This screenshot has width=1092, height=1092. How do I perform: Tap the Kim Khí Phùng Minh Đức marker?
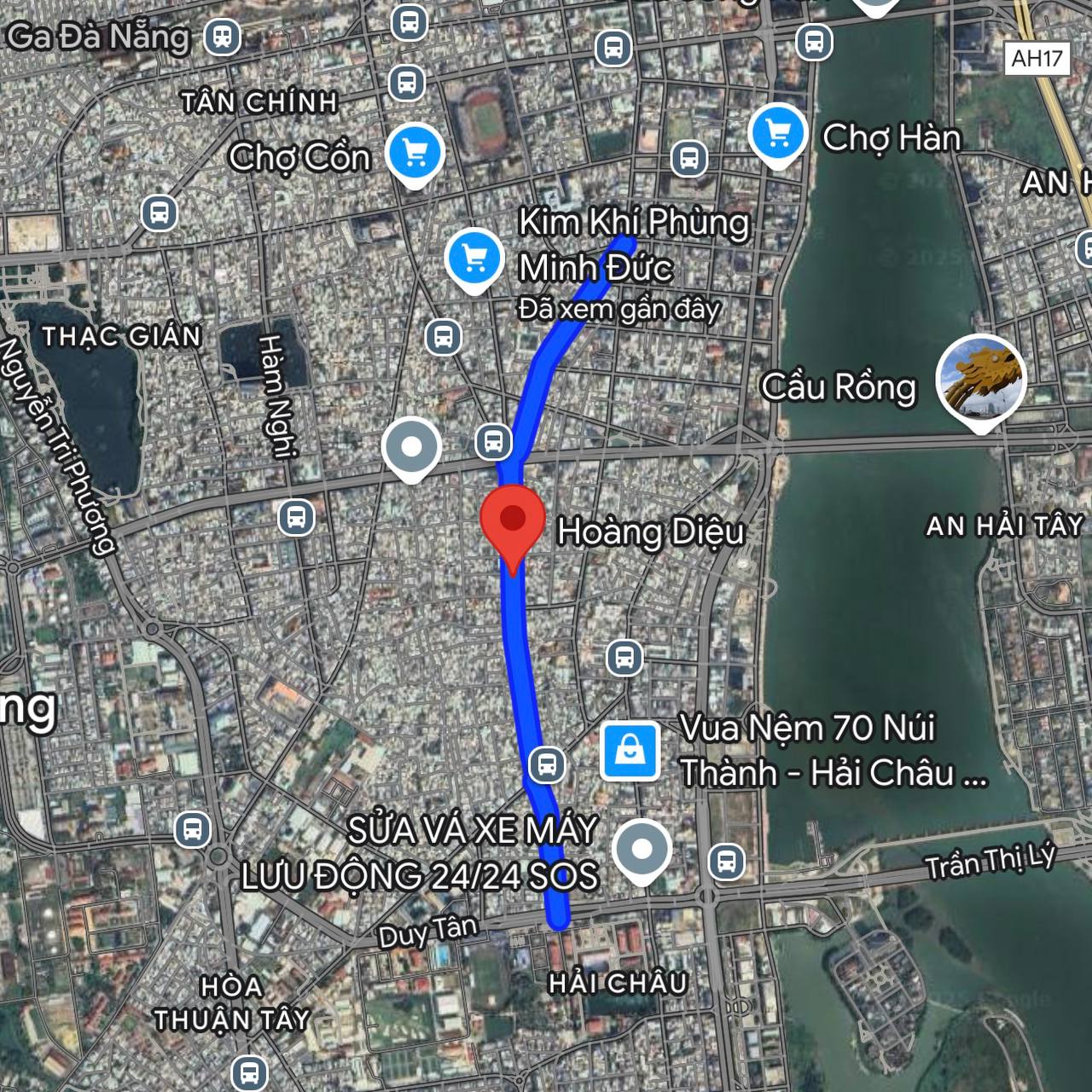476,257
